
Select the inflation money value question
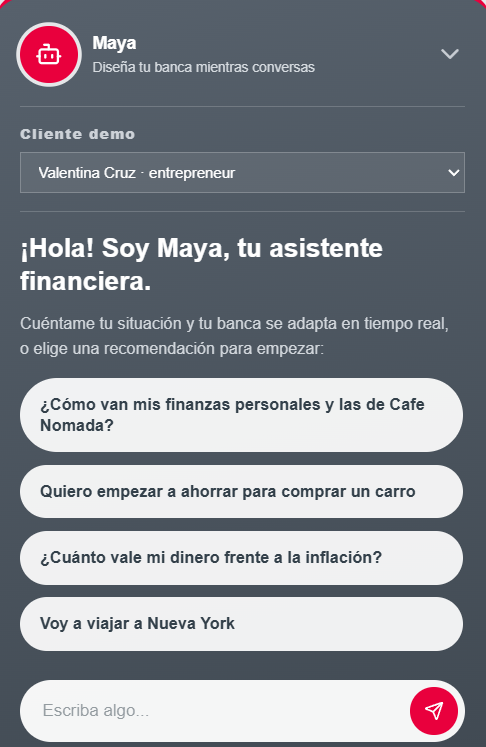[x=241, y=558]
